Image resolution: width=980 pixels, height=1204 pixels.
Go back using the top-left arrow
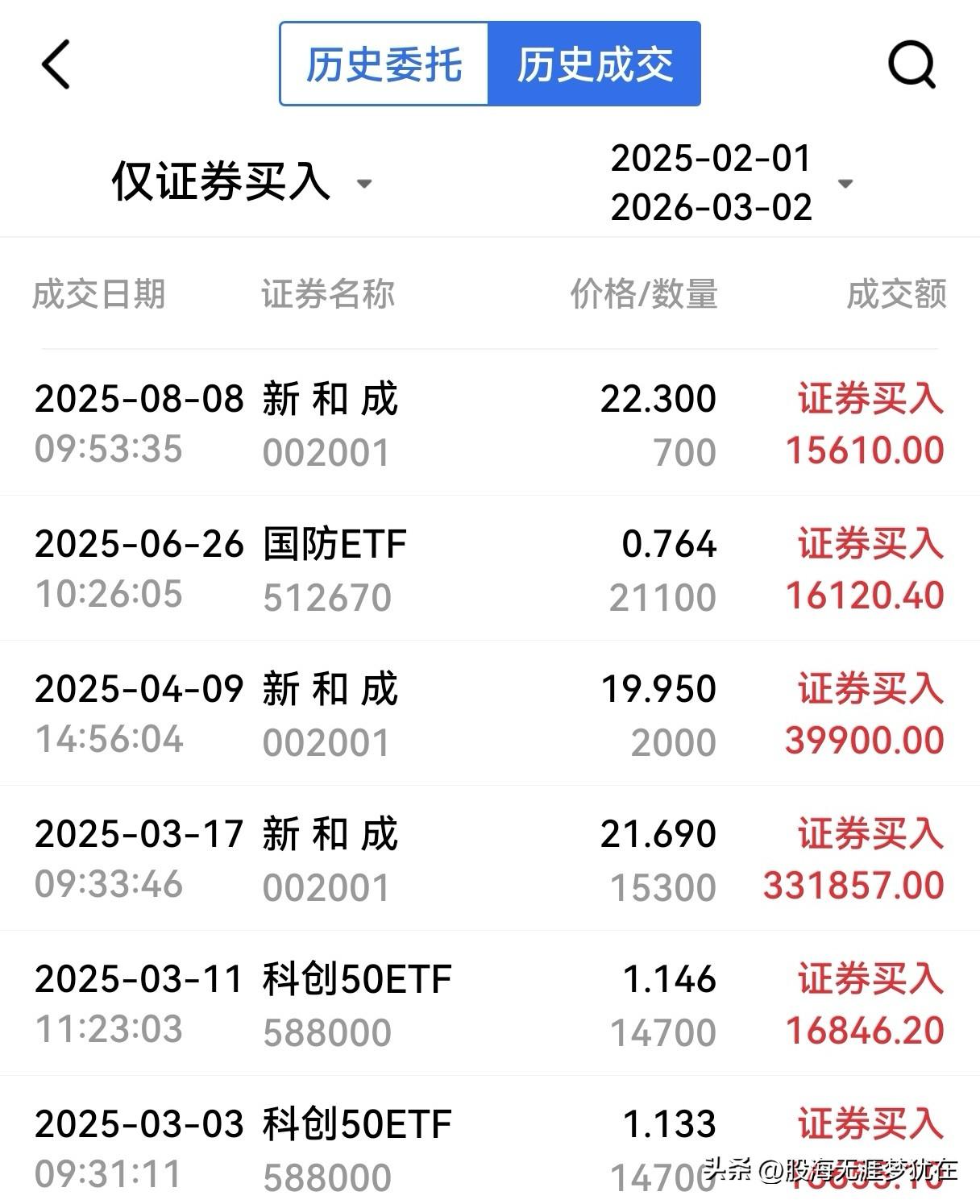click(56, 64)
